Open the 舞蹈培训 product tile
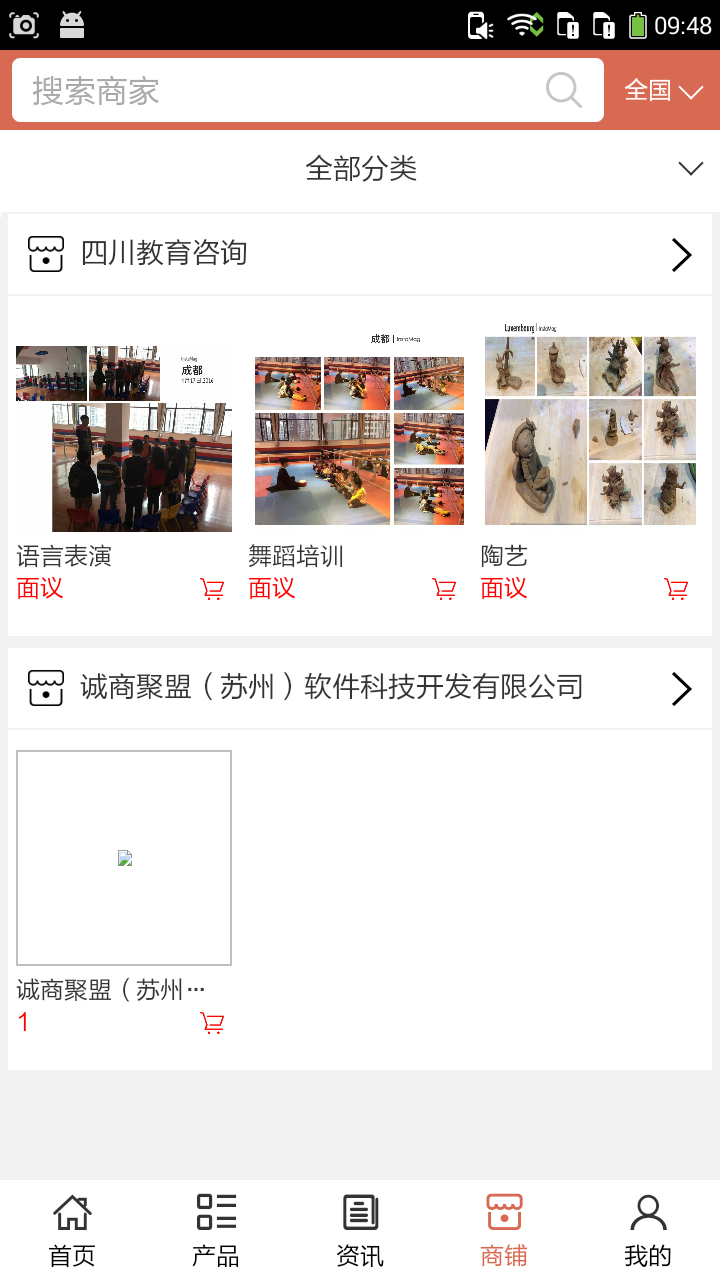The height and width of the screenshot is (1280, 720). pyautogui.click(x=358, y=438)
